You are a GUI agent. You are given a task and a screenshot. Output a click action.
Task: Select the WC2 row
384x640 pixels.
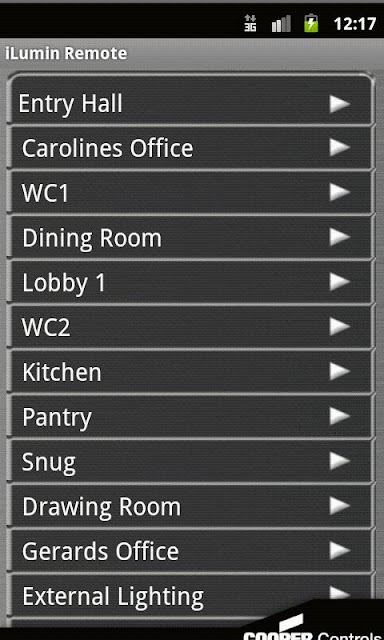click(x=190, y=327)
